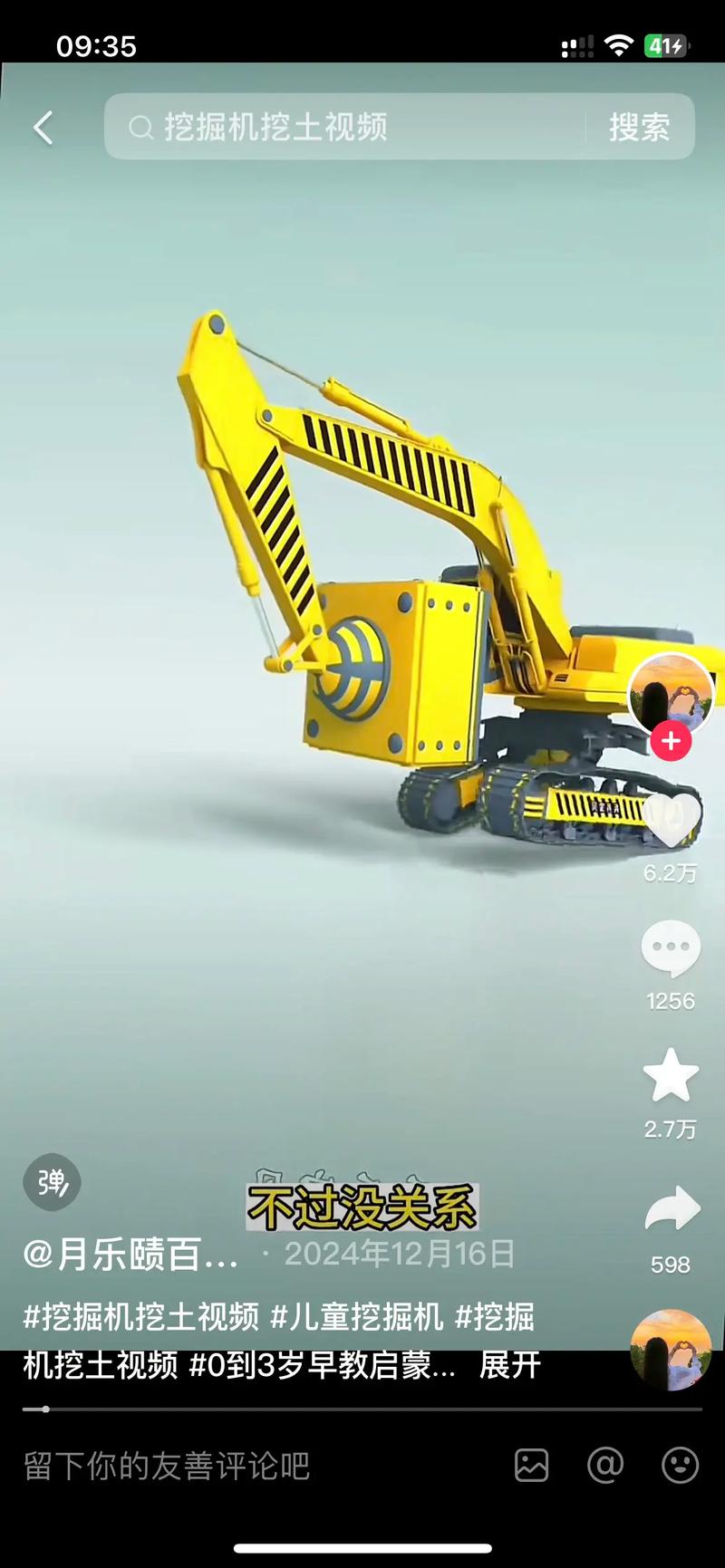Toggle the 弹 danmaku button

tap(52, 1182)
